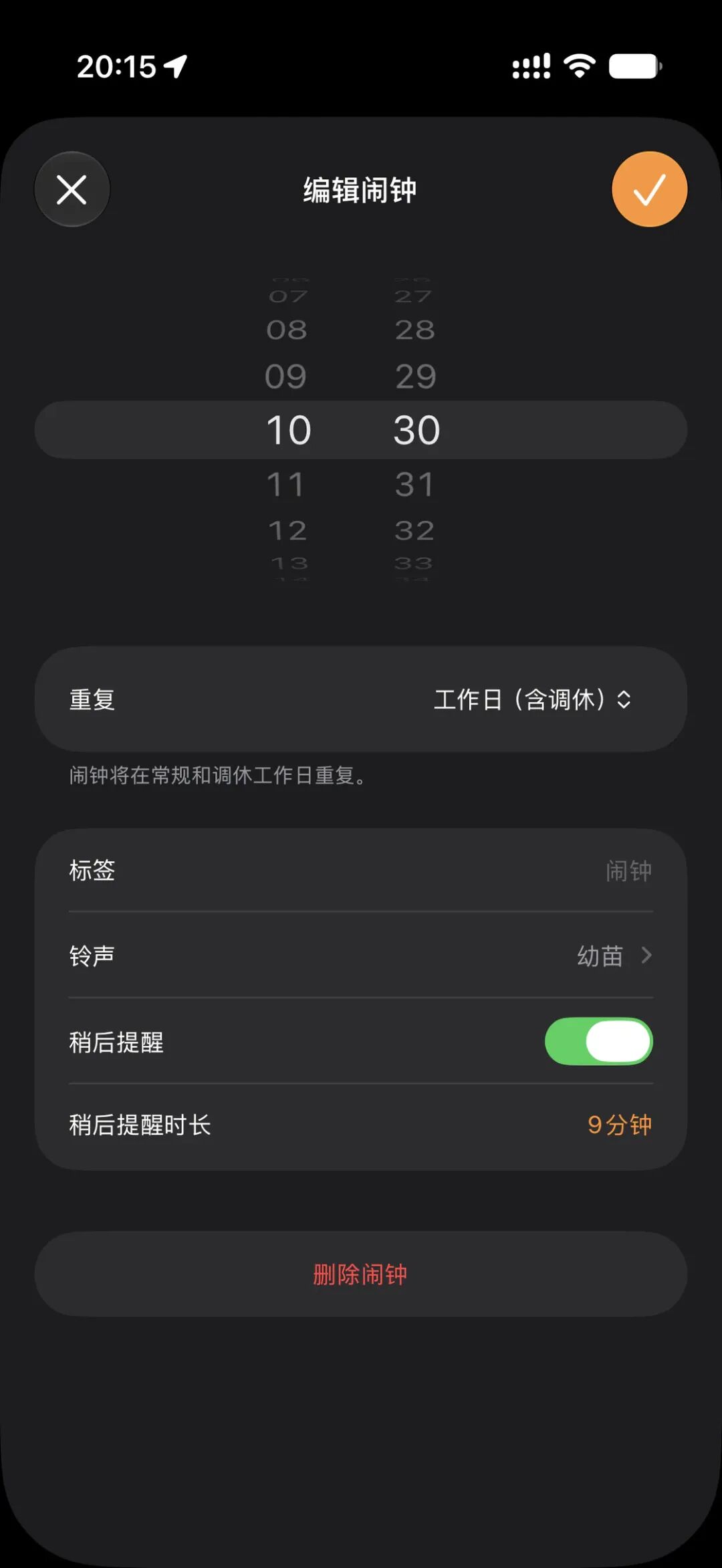This screenshot has width=722, height=1568.
Task: Tap 删除闹钟 to delete the alarm
Action: click(360, 1274)
